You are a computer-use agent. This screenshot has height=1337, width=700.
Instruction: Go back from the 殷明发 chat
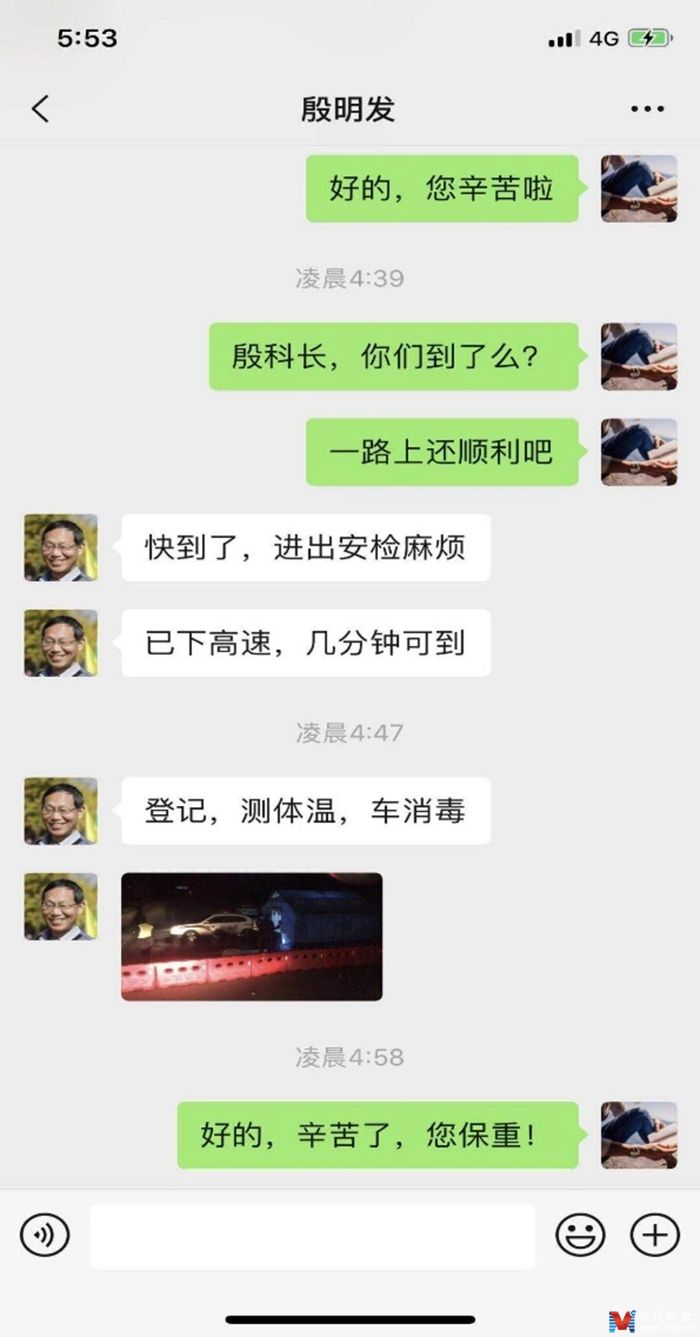40,108
